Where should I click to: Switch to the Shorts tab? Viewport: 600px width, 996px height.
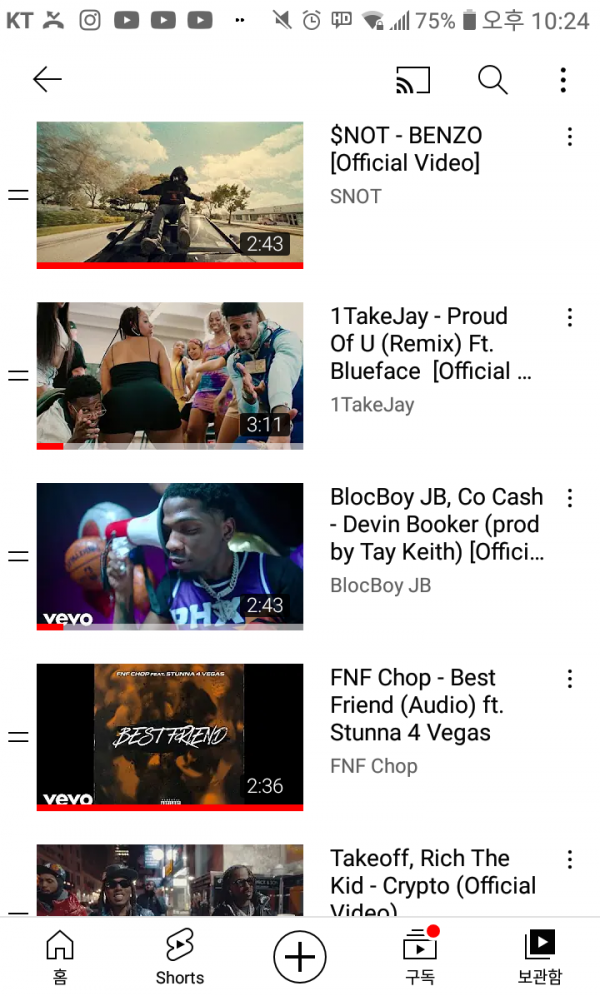(180, 956)
